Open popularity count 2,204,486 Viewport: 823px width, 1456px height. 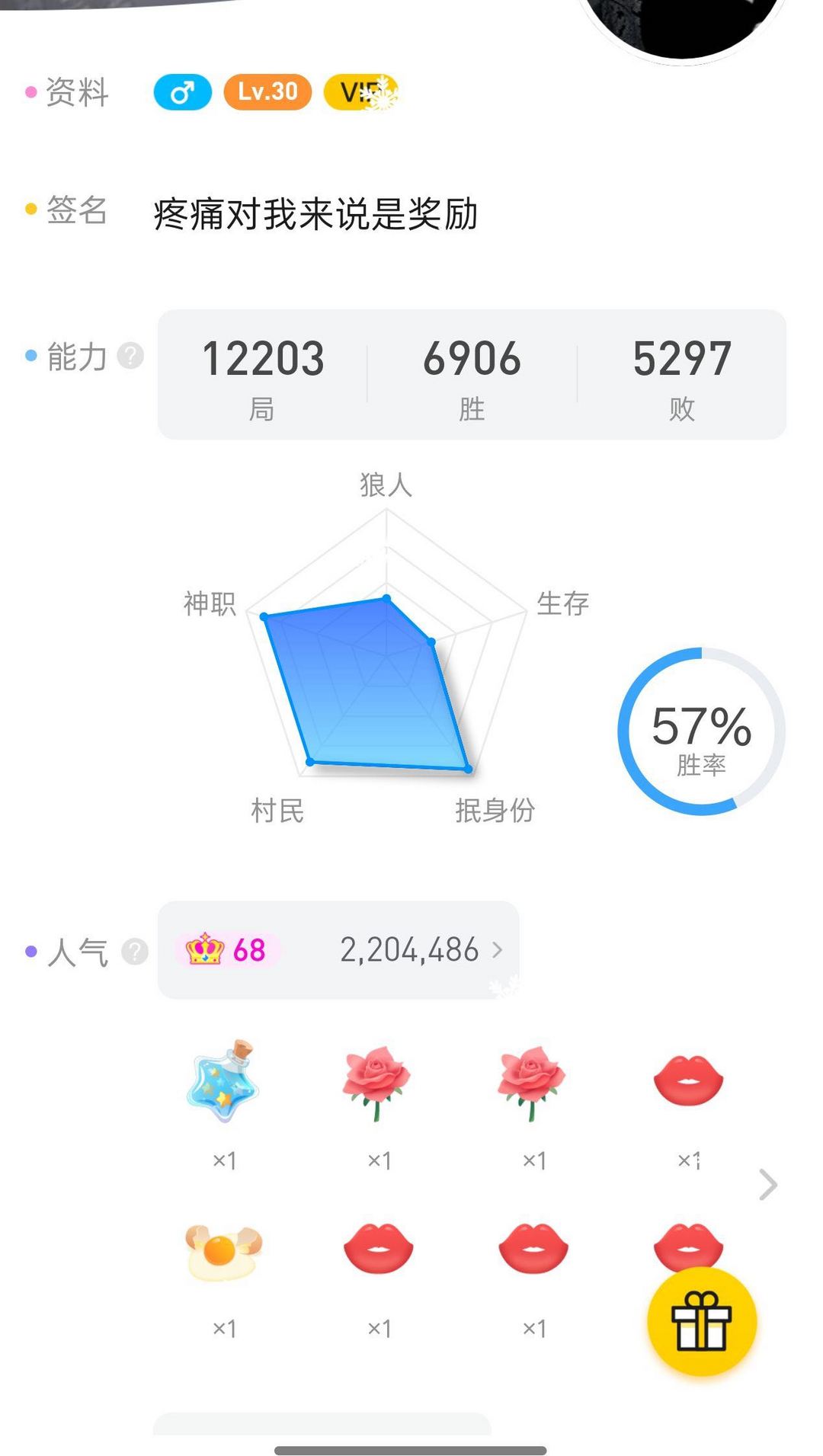[x=408, y=949]
